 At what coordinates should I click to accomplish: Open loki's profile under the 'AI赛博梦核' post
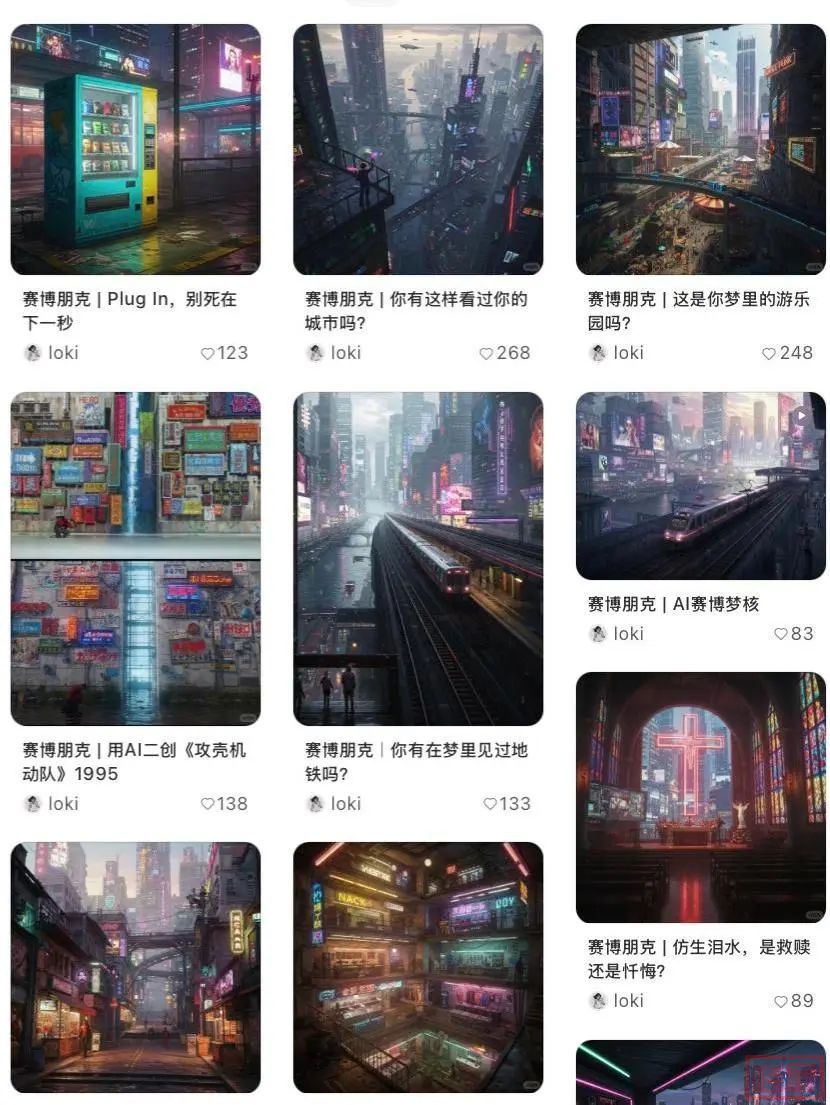[x=617, y=634]
